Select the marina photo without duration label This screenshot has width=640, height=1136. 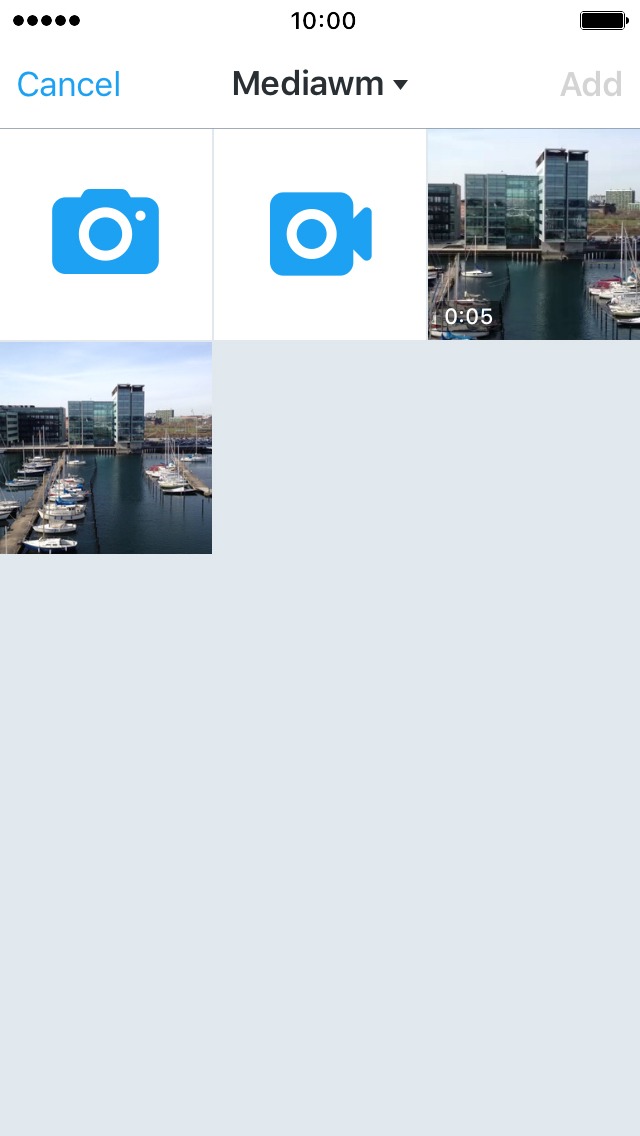coord(106,448)
